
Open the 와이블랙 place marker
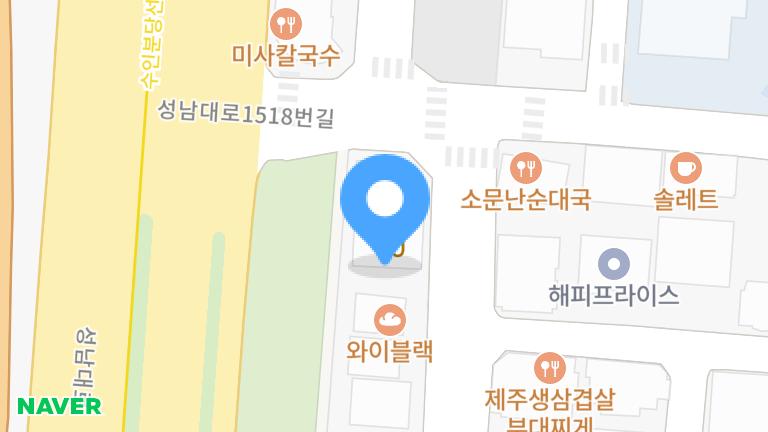tap(389, 320)
